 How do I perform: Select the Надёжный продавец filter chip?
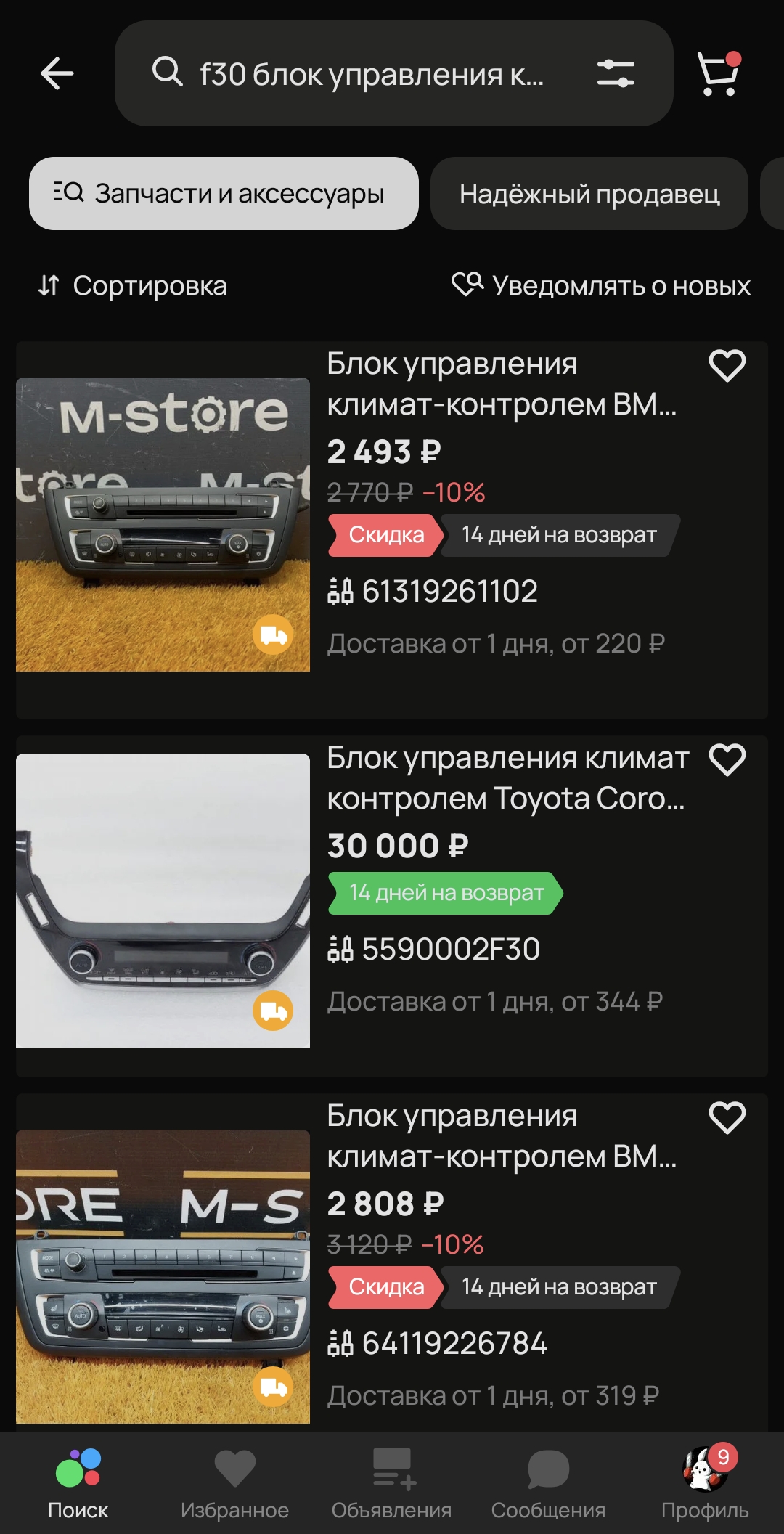[x=589, y=194]
